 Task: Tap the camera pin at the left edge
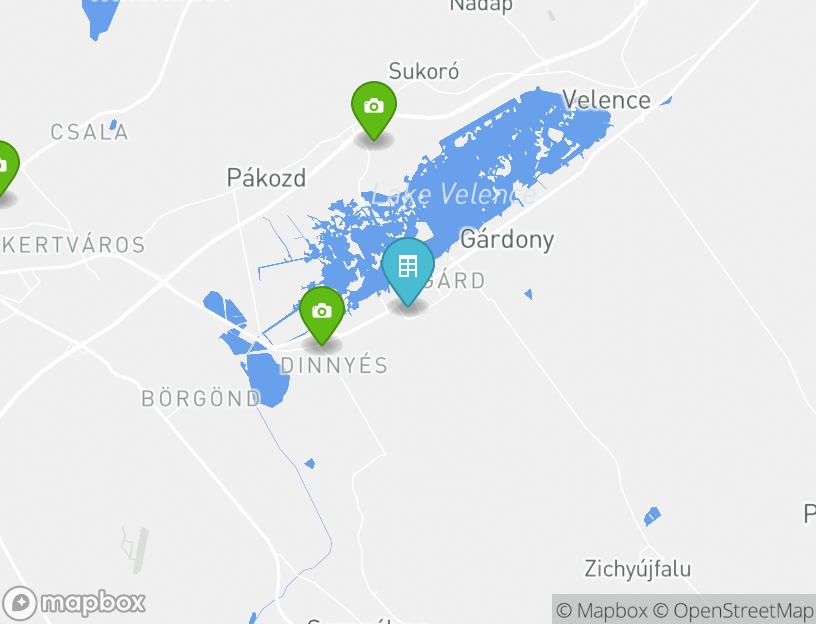(3, 166)
